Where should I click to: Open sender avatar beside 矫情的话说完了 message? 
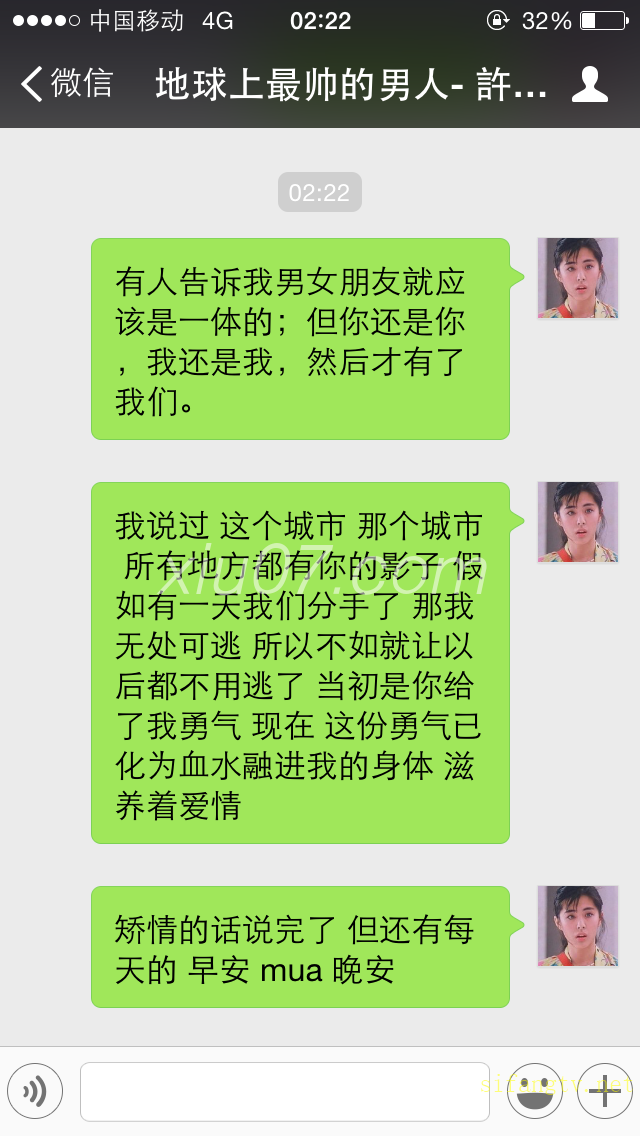(578, 925)
